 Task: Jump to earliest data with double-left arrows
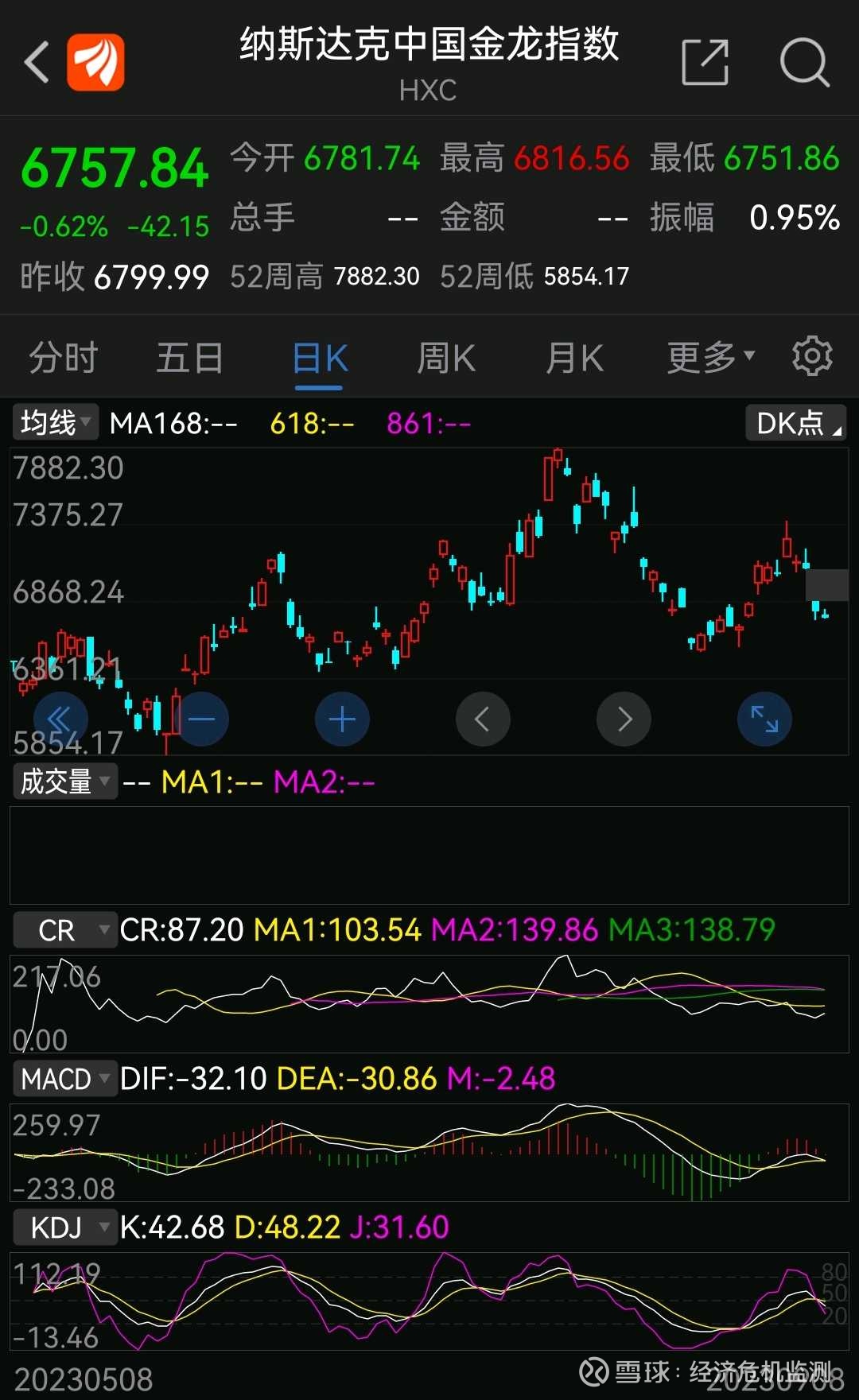click(x=60, y=719)
